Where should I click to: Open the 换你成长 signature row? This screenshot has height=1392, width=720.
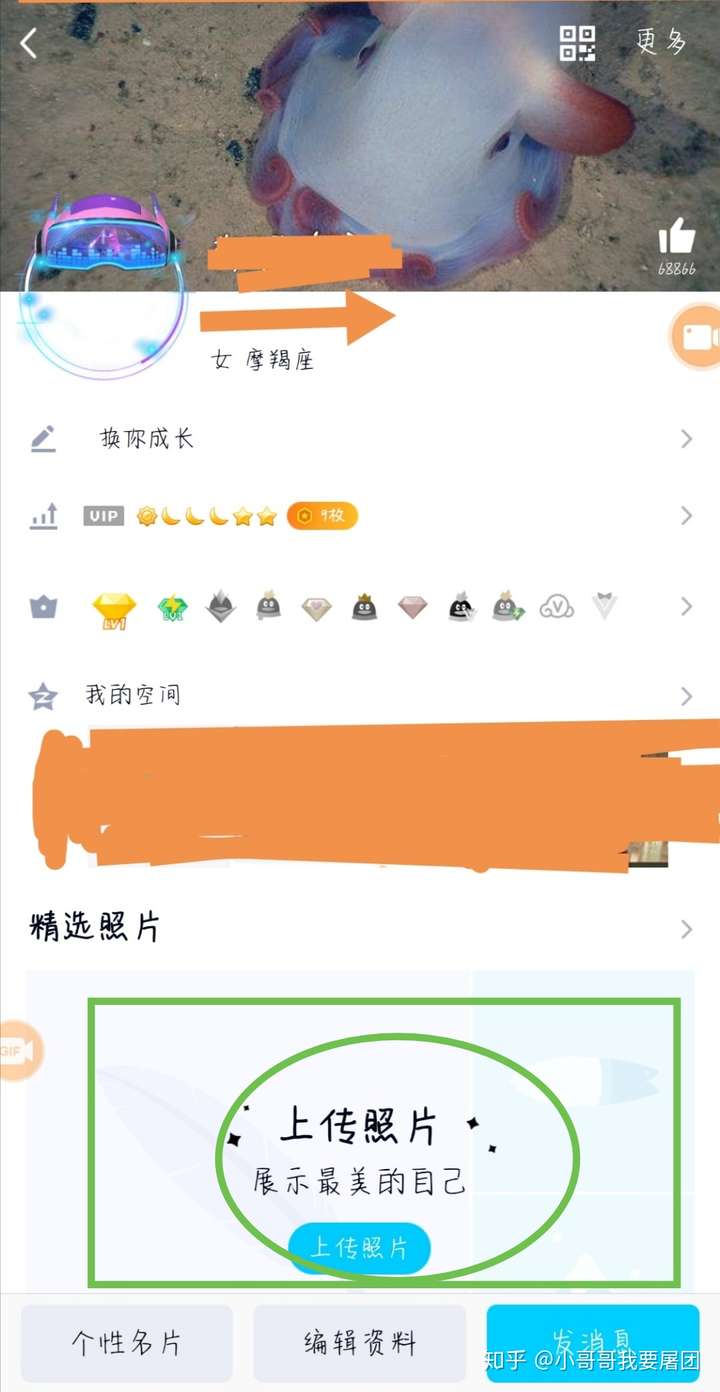click(360, 439)
